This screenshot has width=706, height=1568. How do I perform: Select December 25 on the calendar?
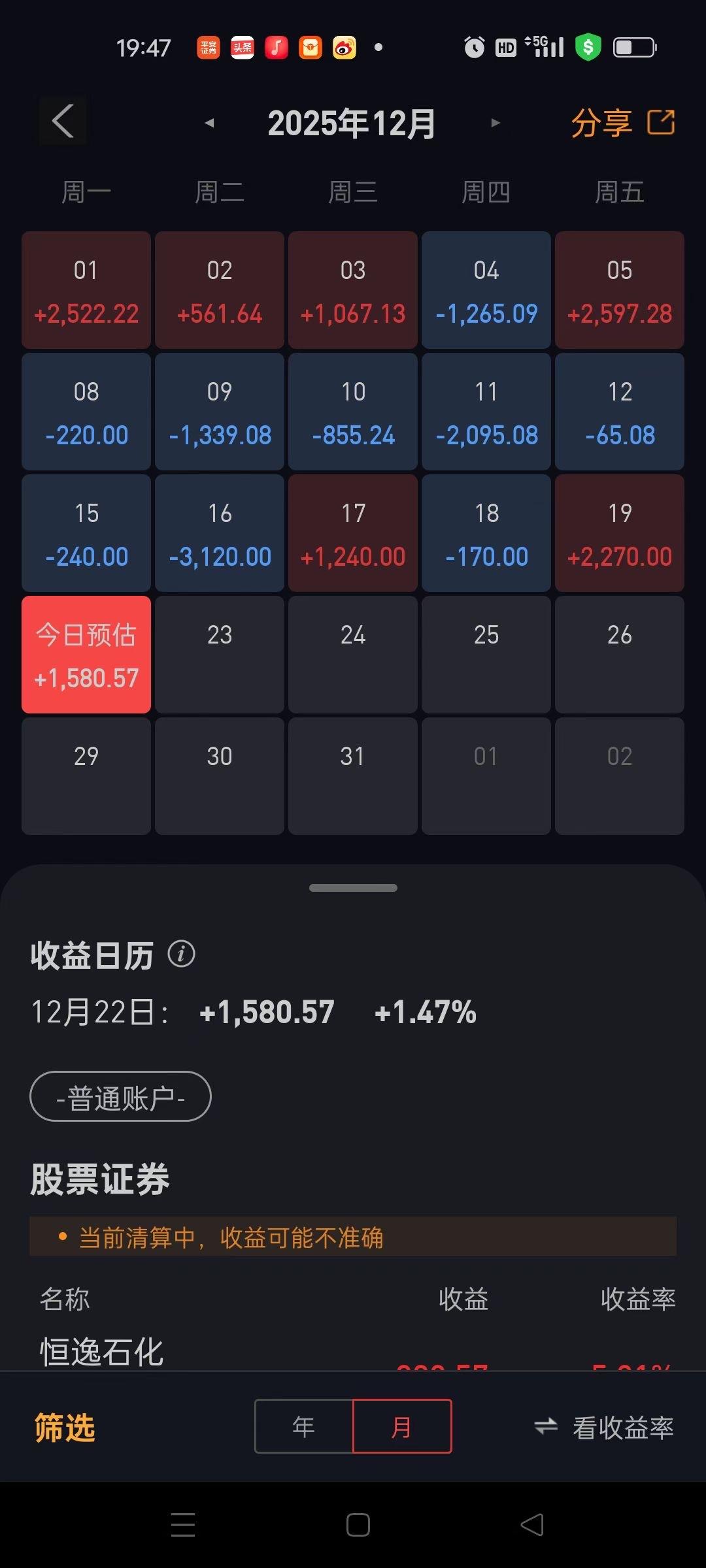click(486, 654)
